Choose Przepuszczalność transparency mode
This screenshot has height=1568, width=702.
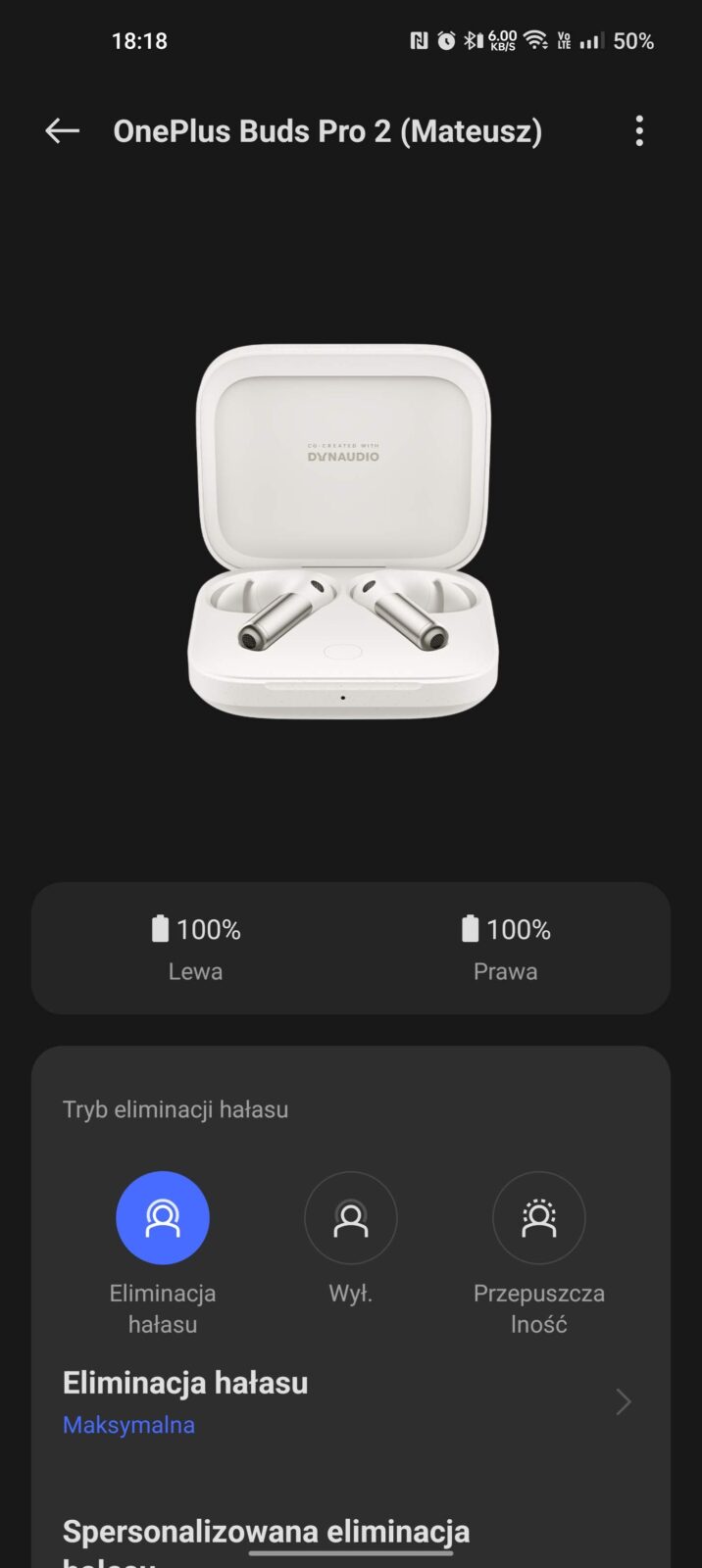[538, 1218]
